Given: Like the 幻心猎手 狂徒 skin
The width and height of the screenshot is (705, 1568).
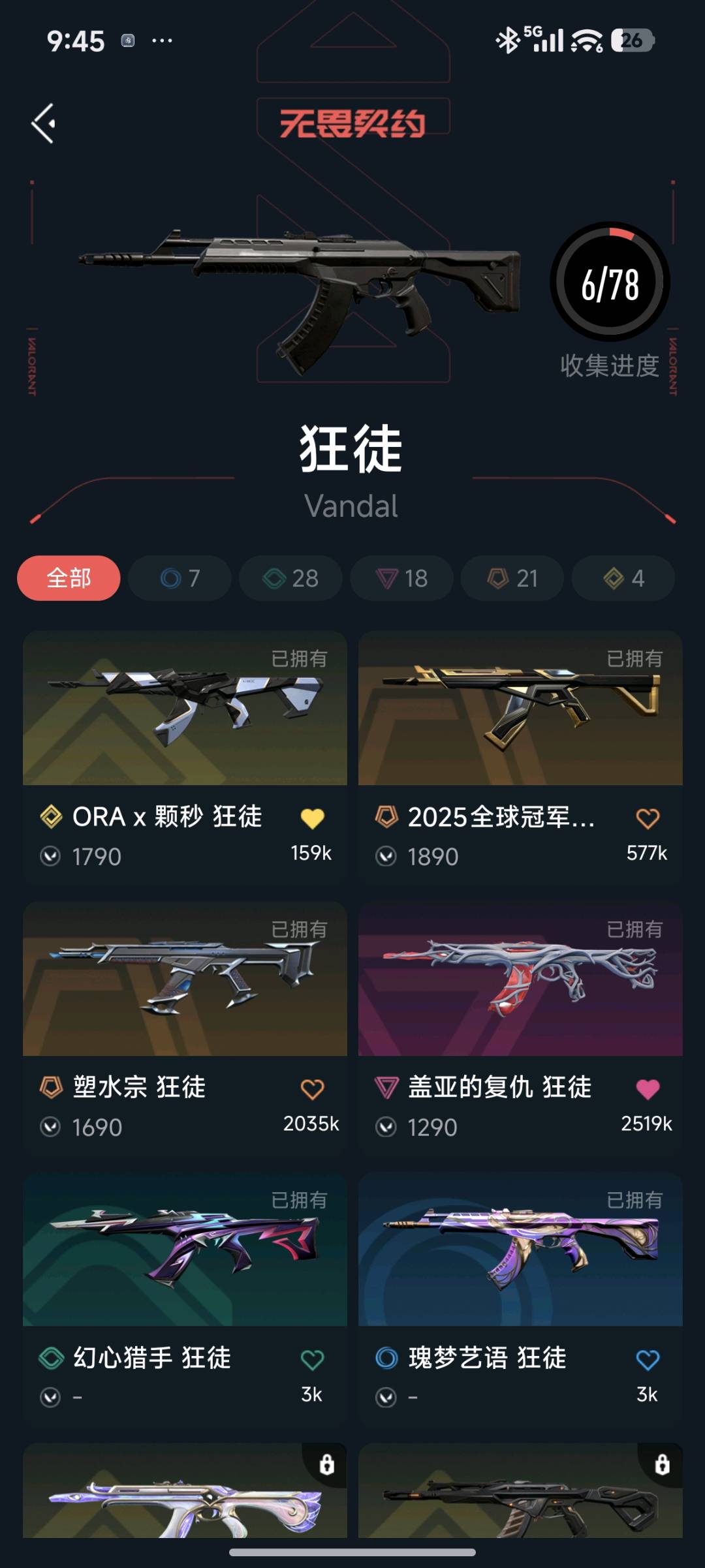Looking at the screenshot, I should [x=313, y=1360].
